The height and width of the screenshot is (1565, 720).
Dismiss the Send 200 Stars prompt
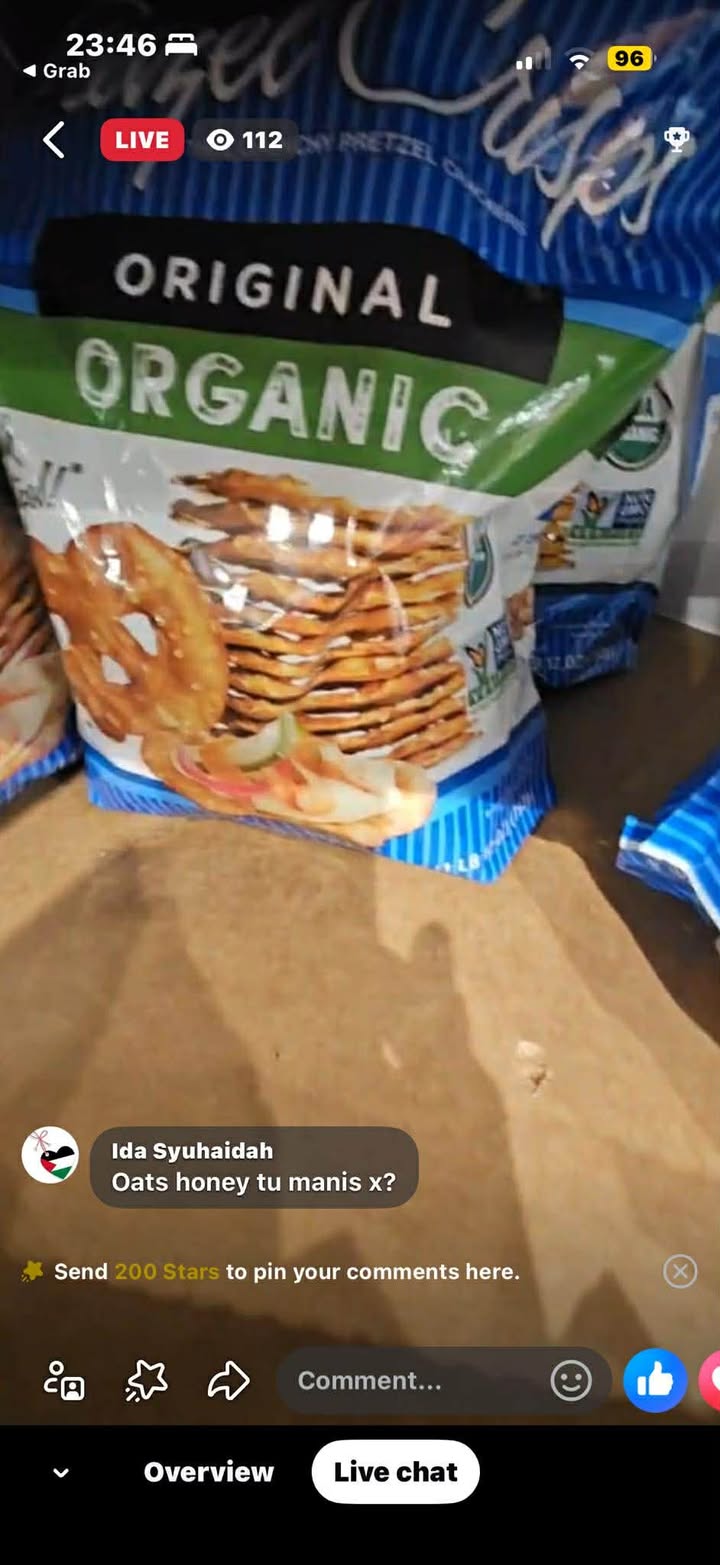(680, 1271)
